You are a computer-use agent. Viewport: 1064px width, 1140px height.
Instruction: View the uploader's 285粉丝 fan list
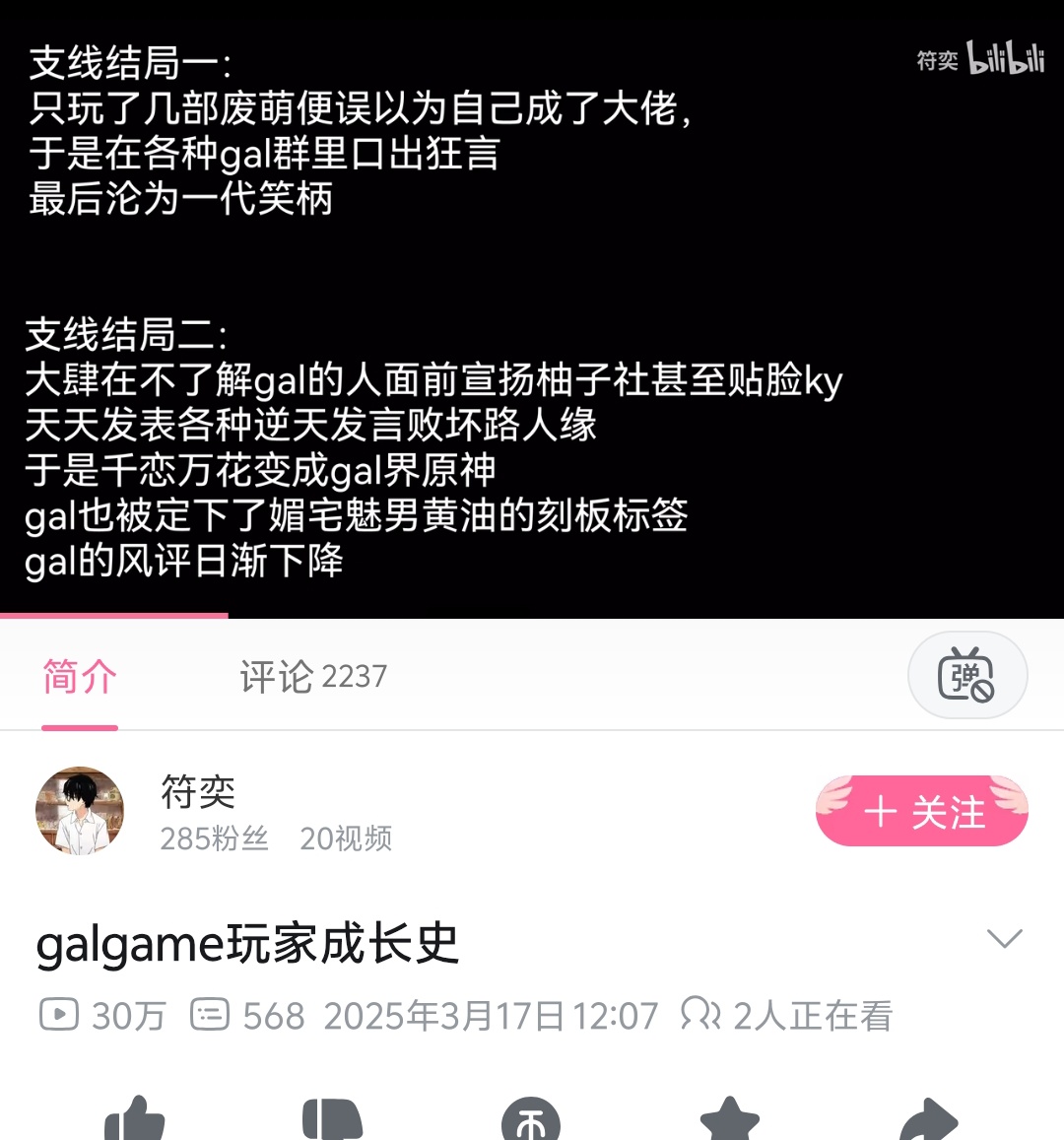point(215,839)
